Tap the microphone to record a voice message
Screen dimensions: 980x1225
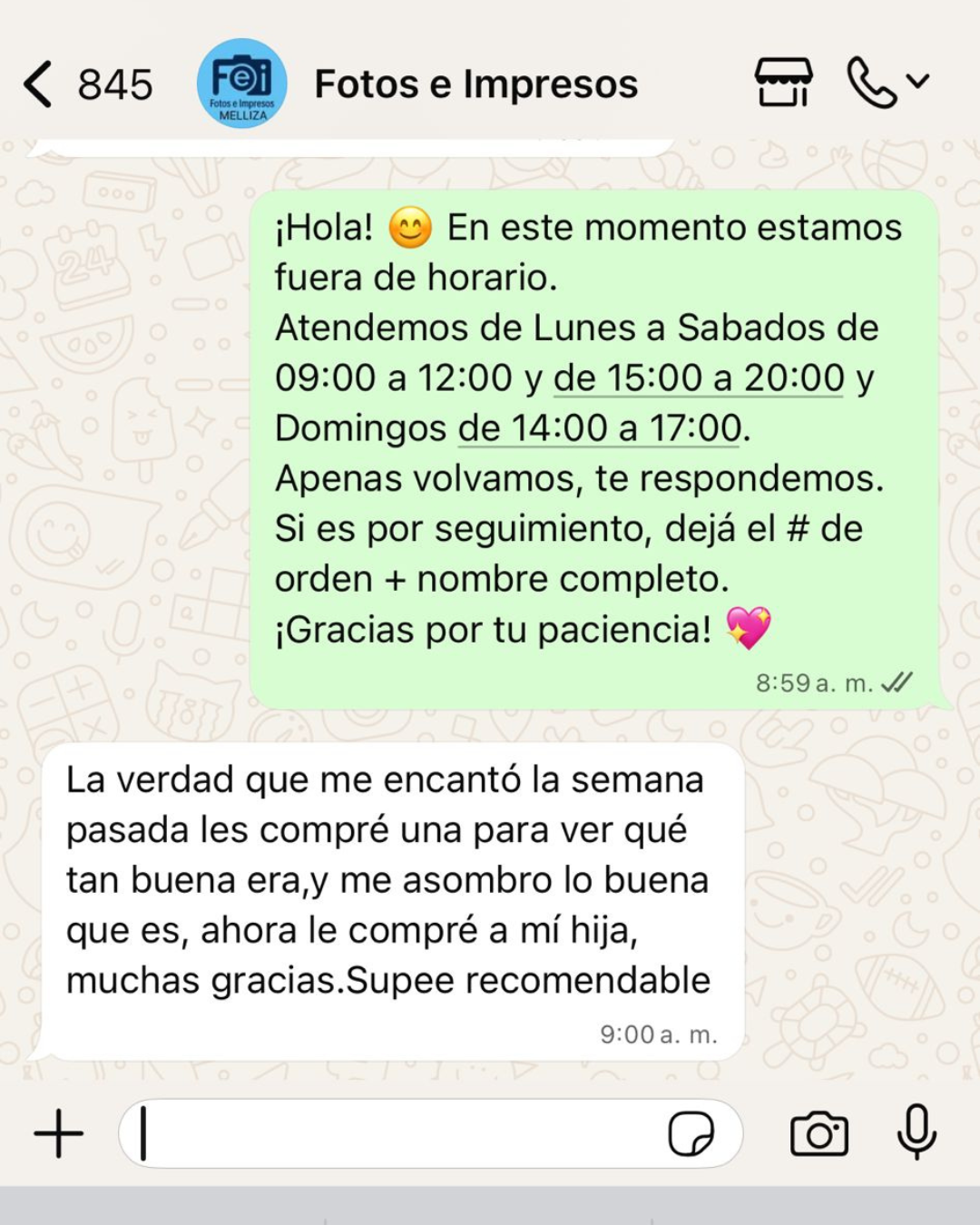click(916, 1132)
